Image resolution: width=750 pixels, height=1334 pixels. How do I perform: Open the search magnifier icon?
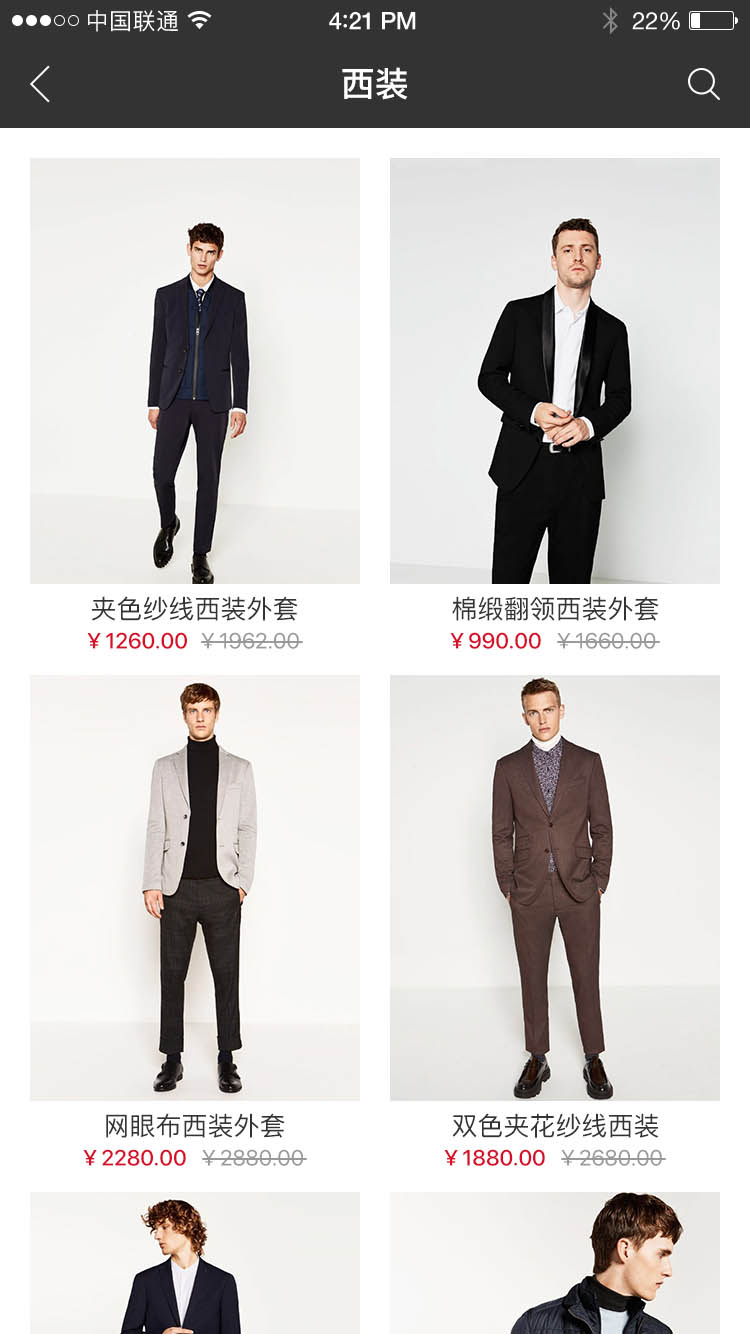[x=703, y=85]
